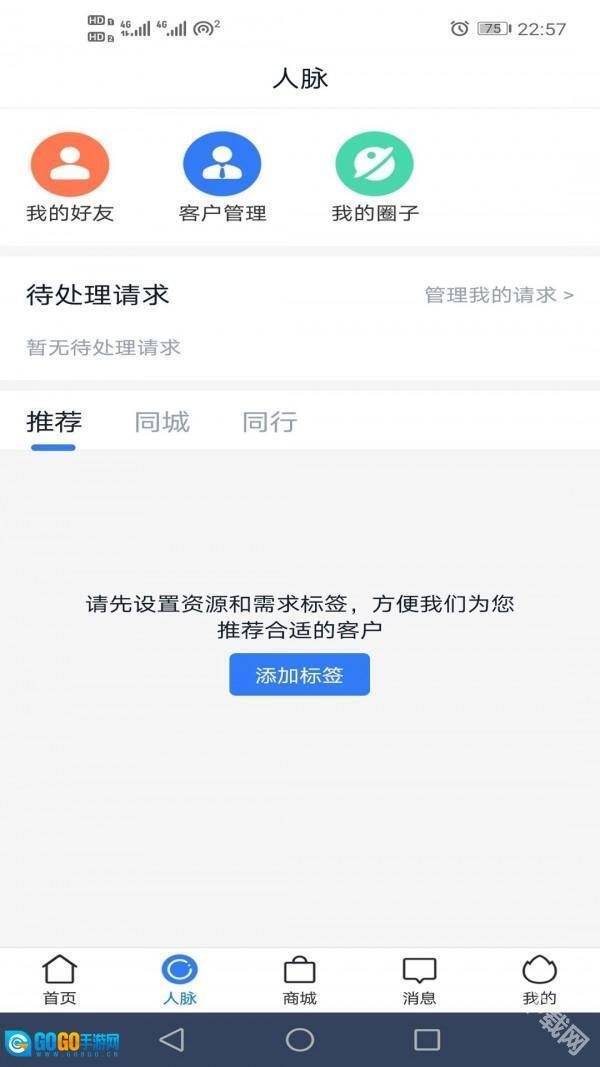Go to 首页 in bottom navigation
Image resolution: width=600 pixels, height=1067 pixels.
pyautogui.click(x=60, y=980)
